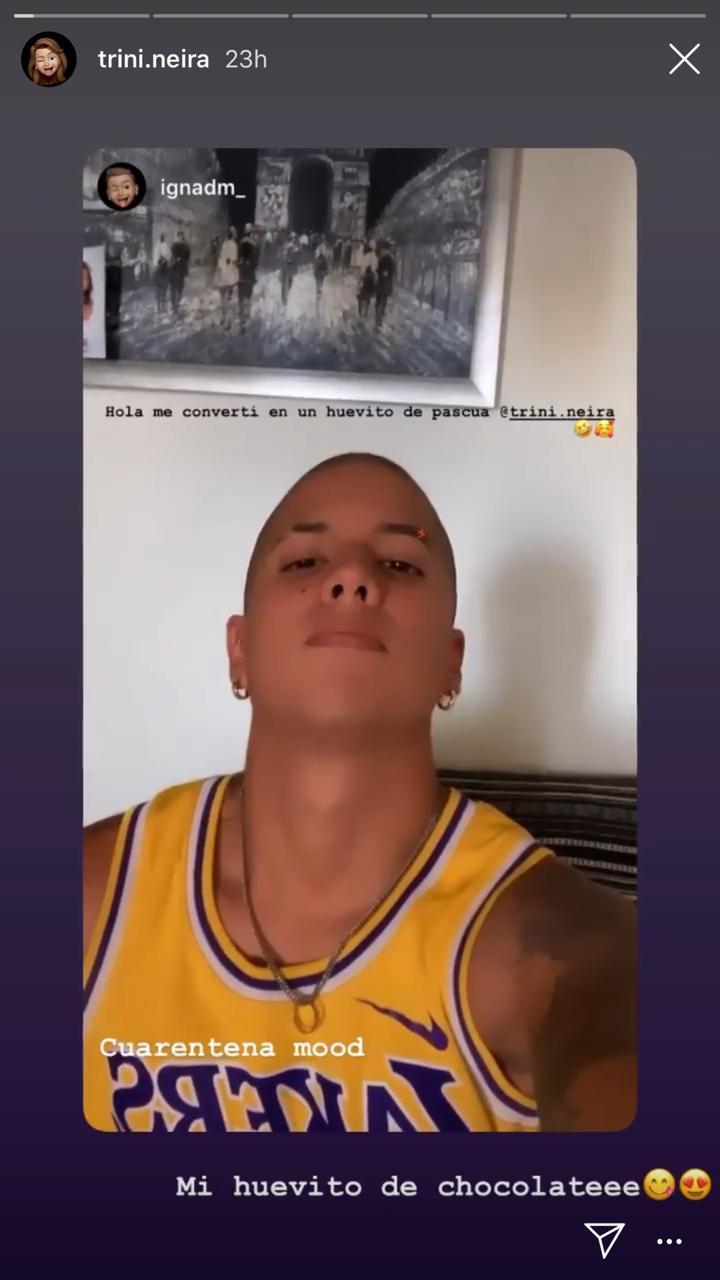The image size is (720, 1280).
Task: Close the story viewer
Action: tap(684, 59)
